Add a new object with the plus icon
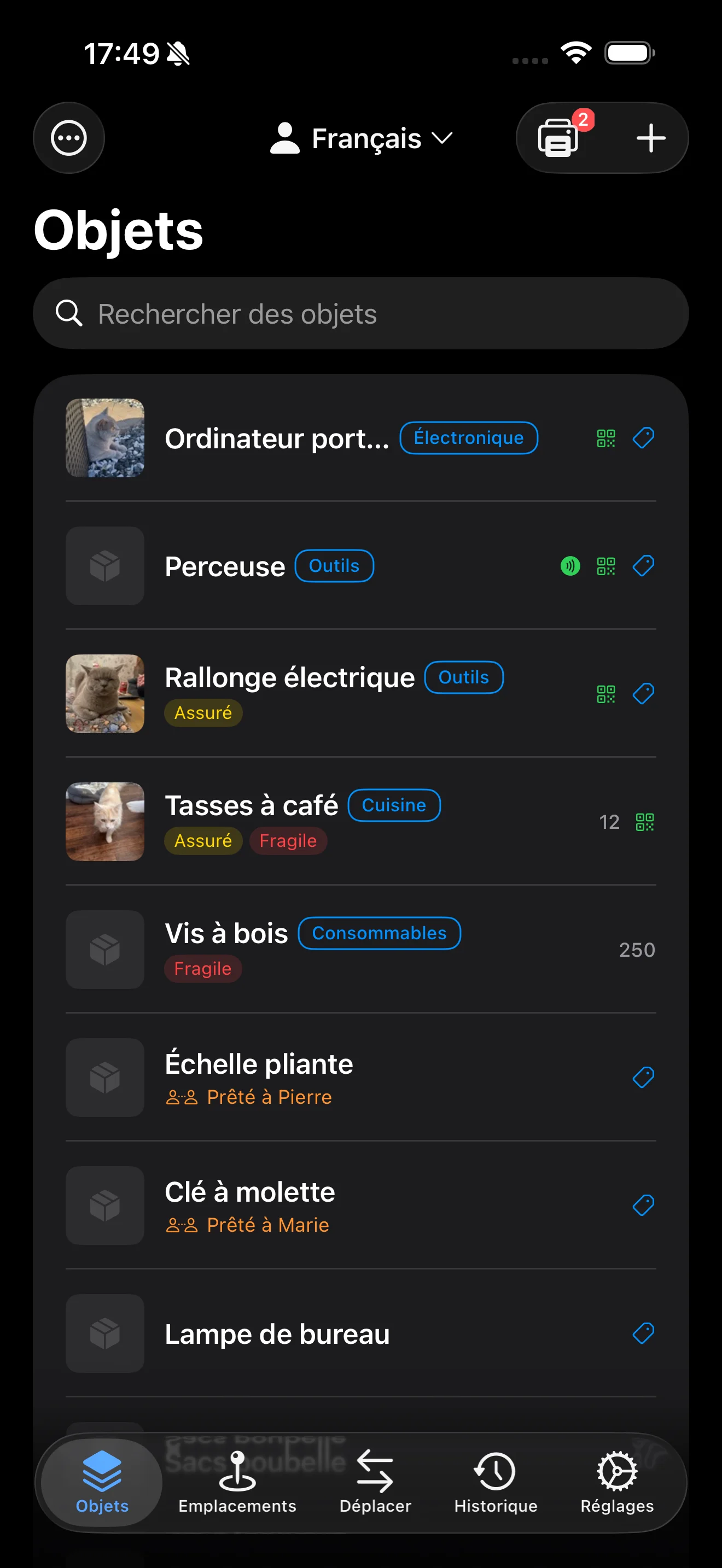Image resolution: width=722 pixels, height=1568 pixels. pyautogui.click(x=650, y=138)
